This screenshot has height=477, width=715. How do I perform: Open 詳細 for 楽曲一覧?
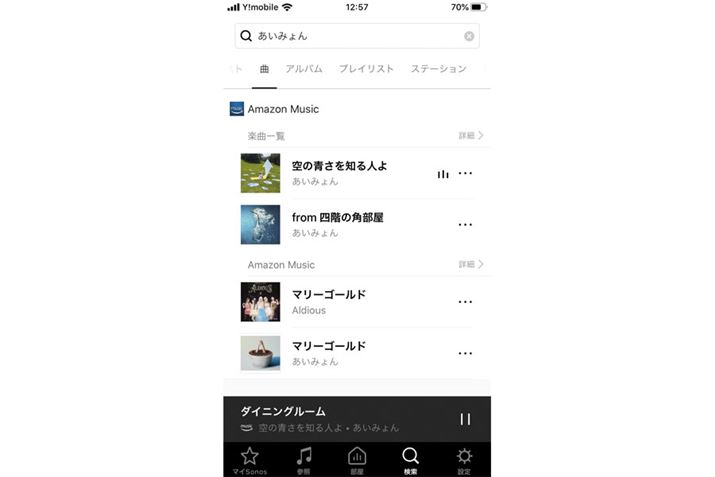(x=471, y=135)
